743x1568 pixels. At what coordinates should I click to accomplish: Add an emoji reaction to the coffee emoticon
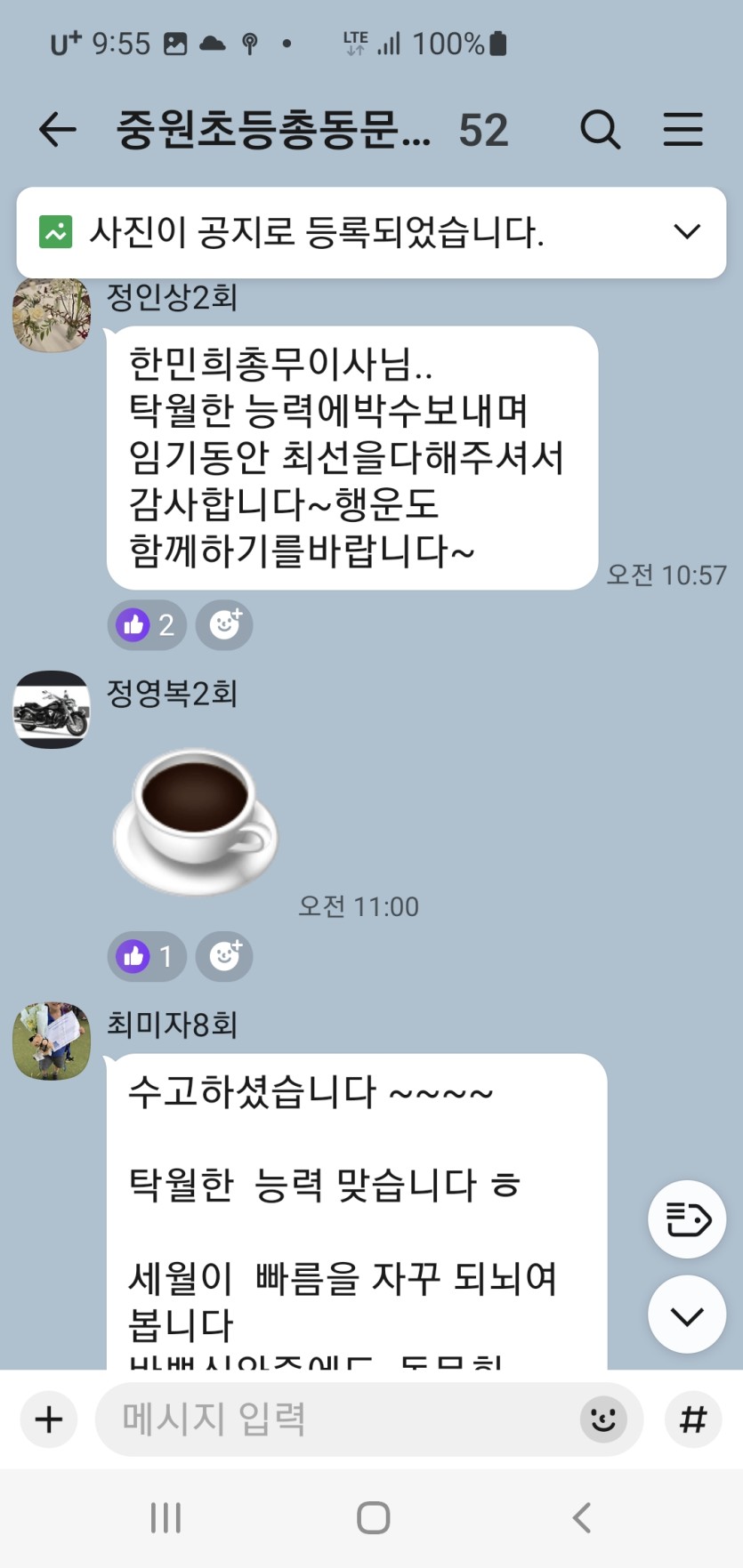[x=224, y=956]
